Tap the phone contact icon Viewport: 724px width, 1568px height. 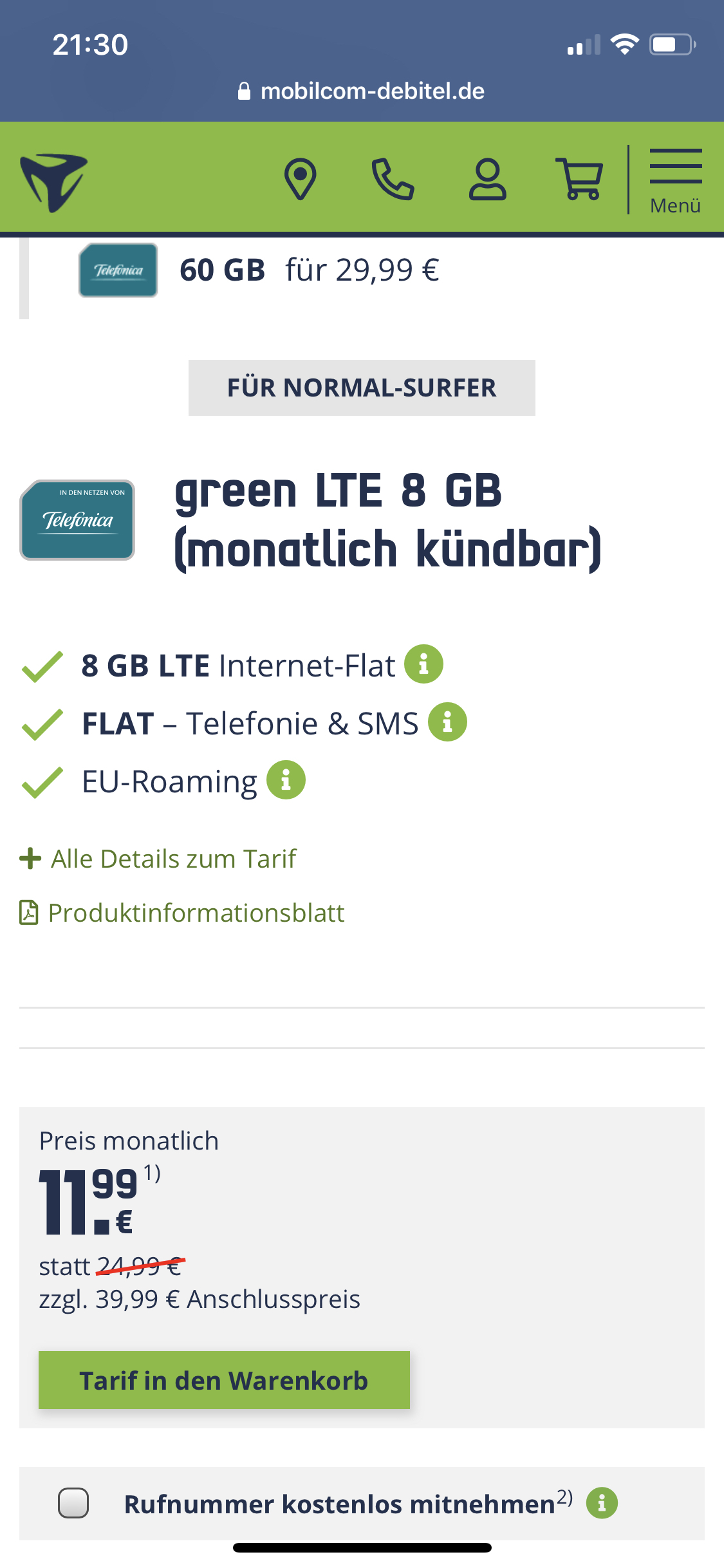pyautogui.click(x=393, y=179)
